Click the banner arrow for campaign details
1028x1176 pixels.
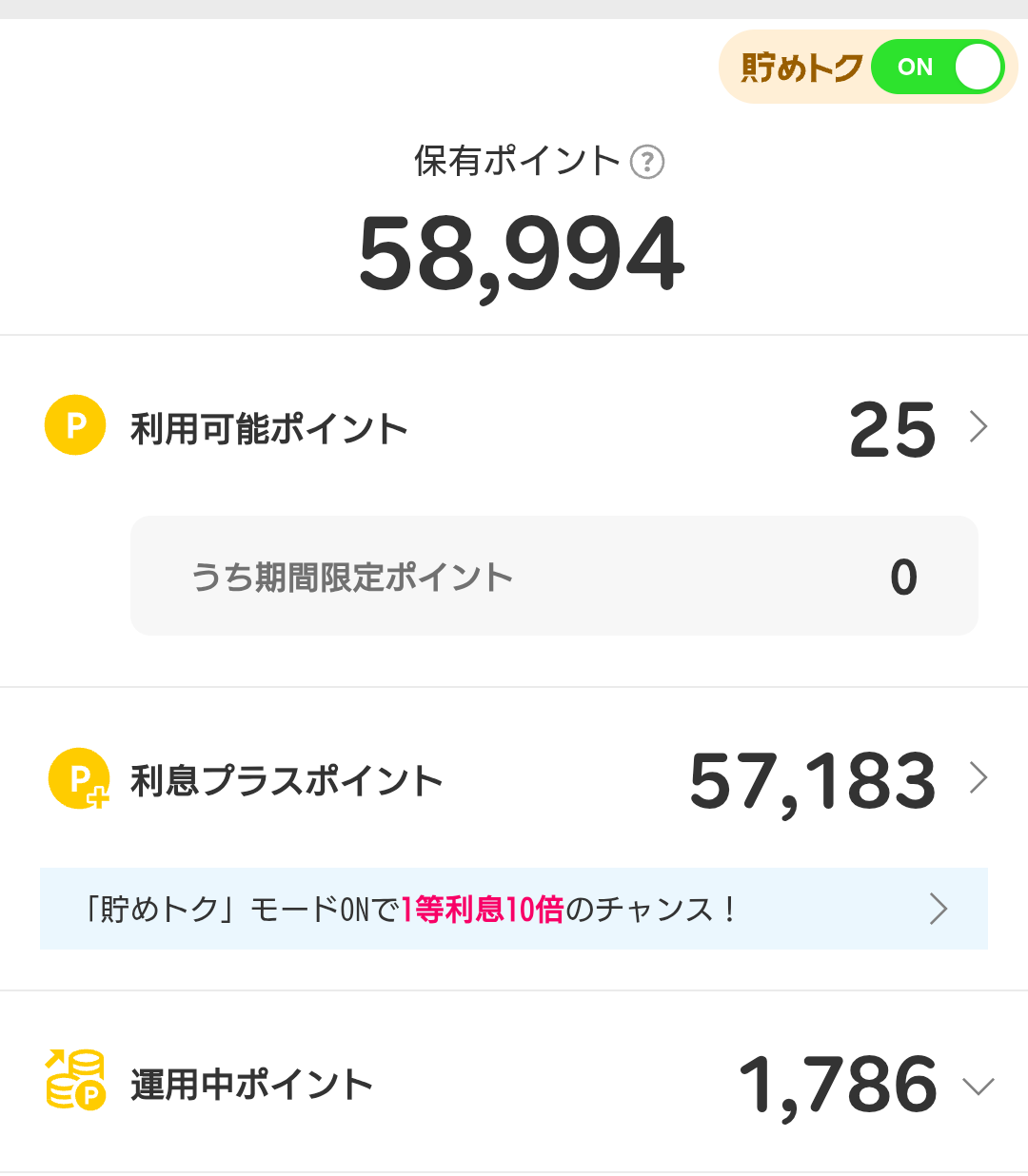[939, 909]
